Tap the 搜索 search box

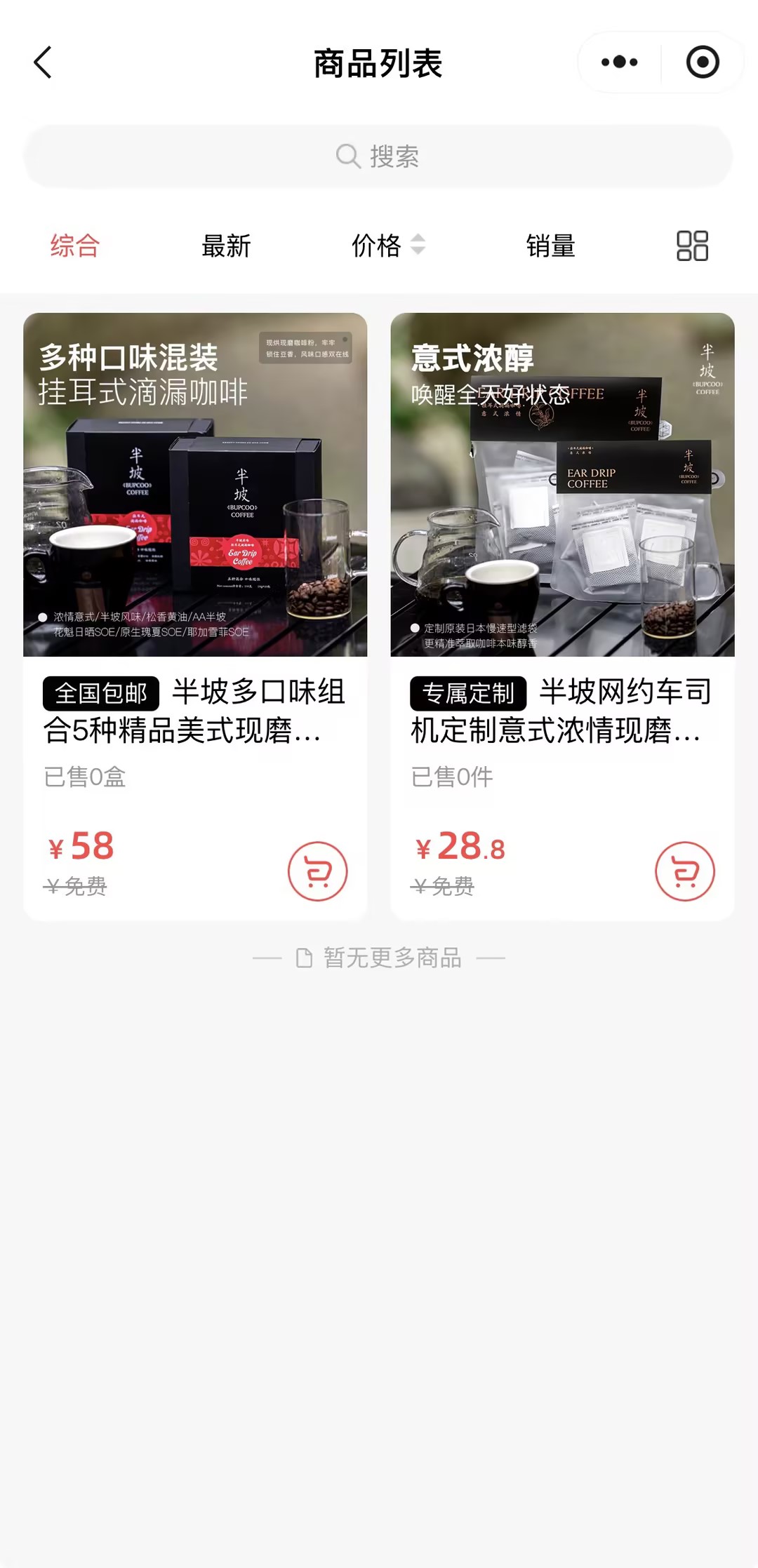(378, 156)
